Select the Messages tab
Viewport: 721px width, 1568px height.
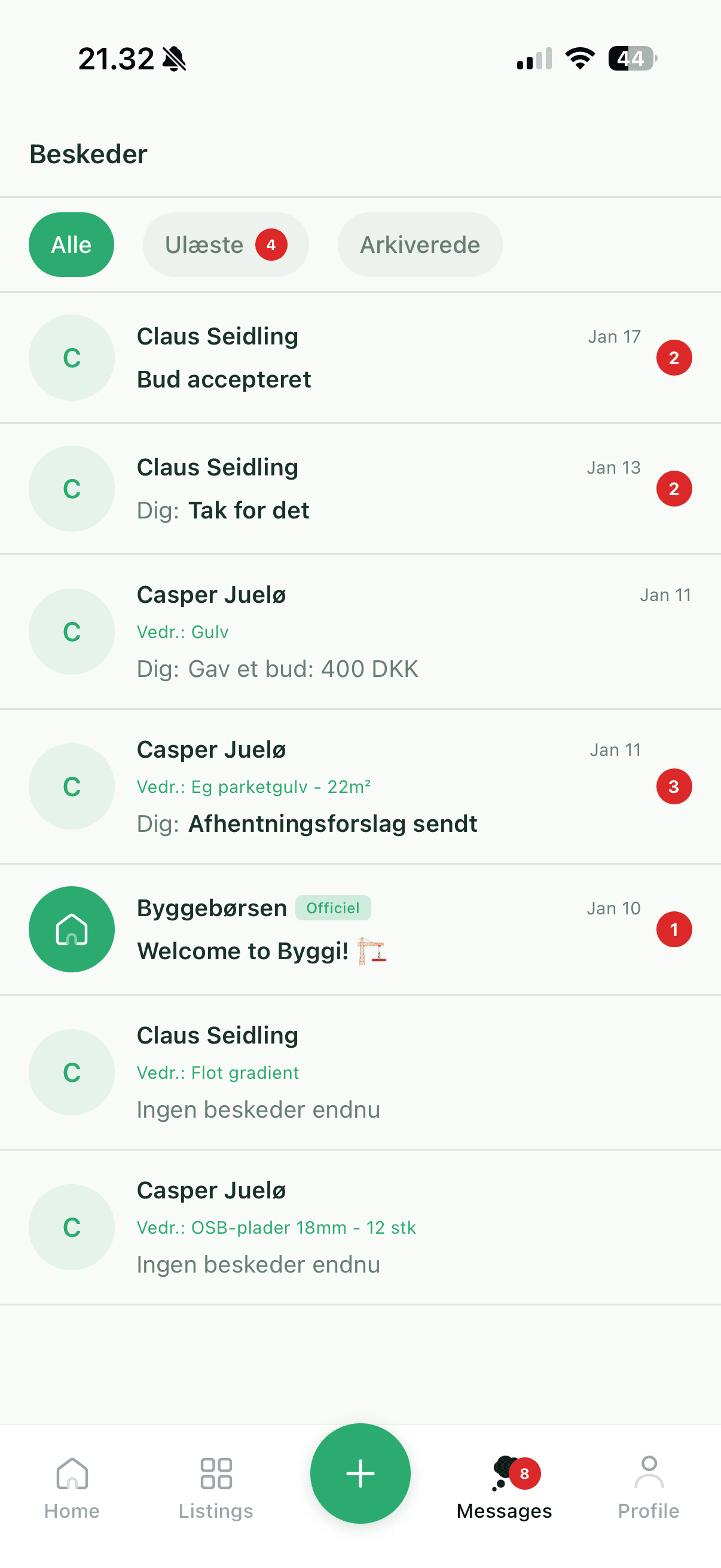click(505, 1487)
